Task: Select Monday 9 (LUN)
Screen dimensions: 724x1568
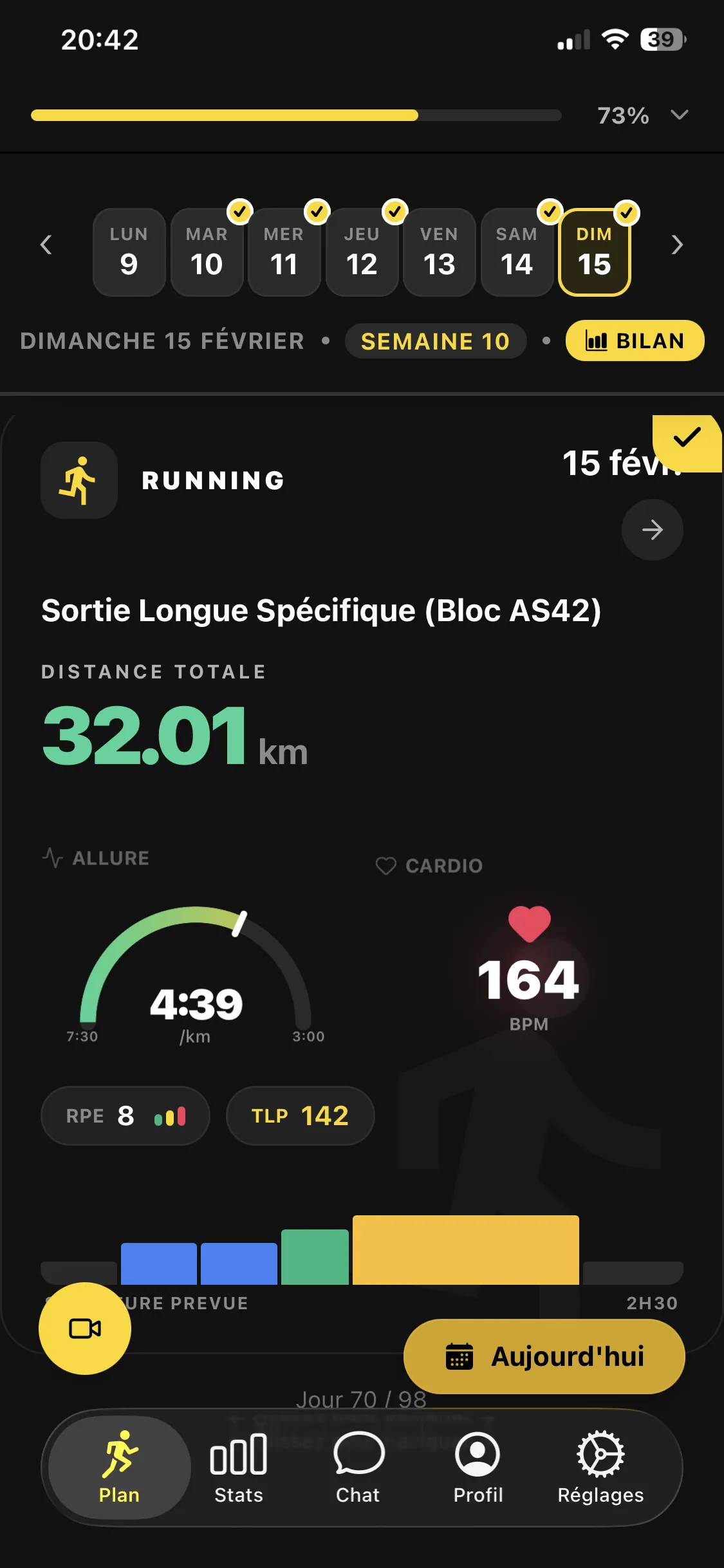Action: pos(129,252)
